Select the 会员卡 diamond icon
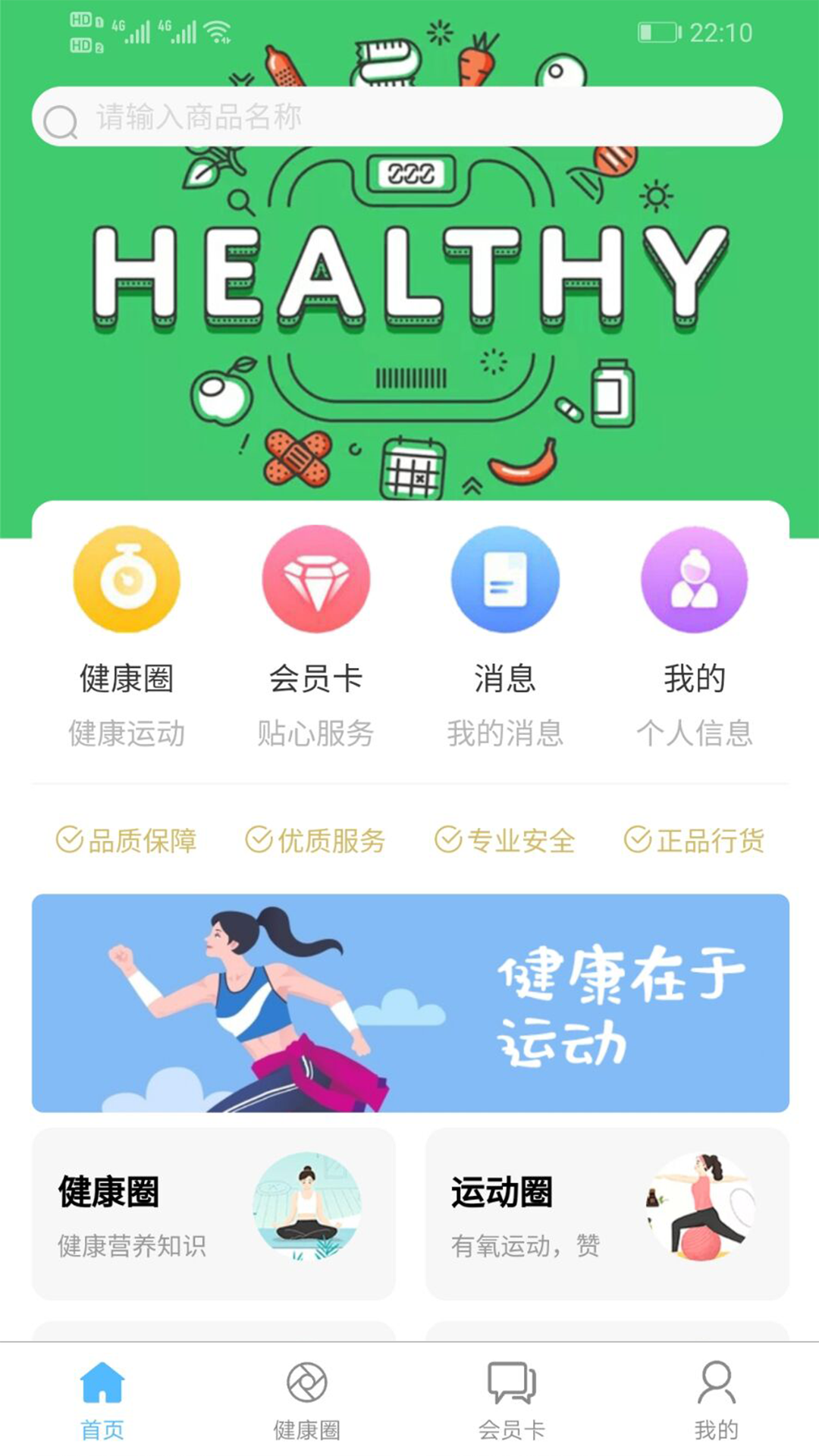This screenshot has height=1456, width=819. click(x=317, y=579)
